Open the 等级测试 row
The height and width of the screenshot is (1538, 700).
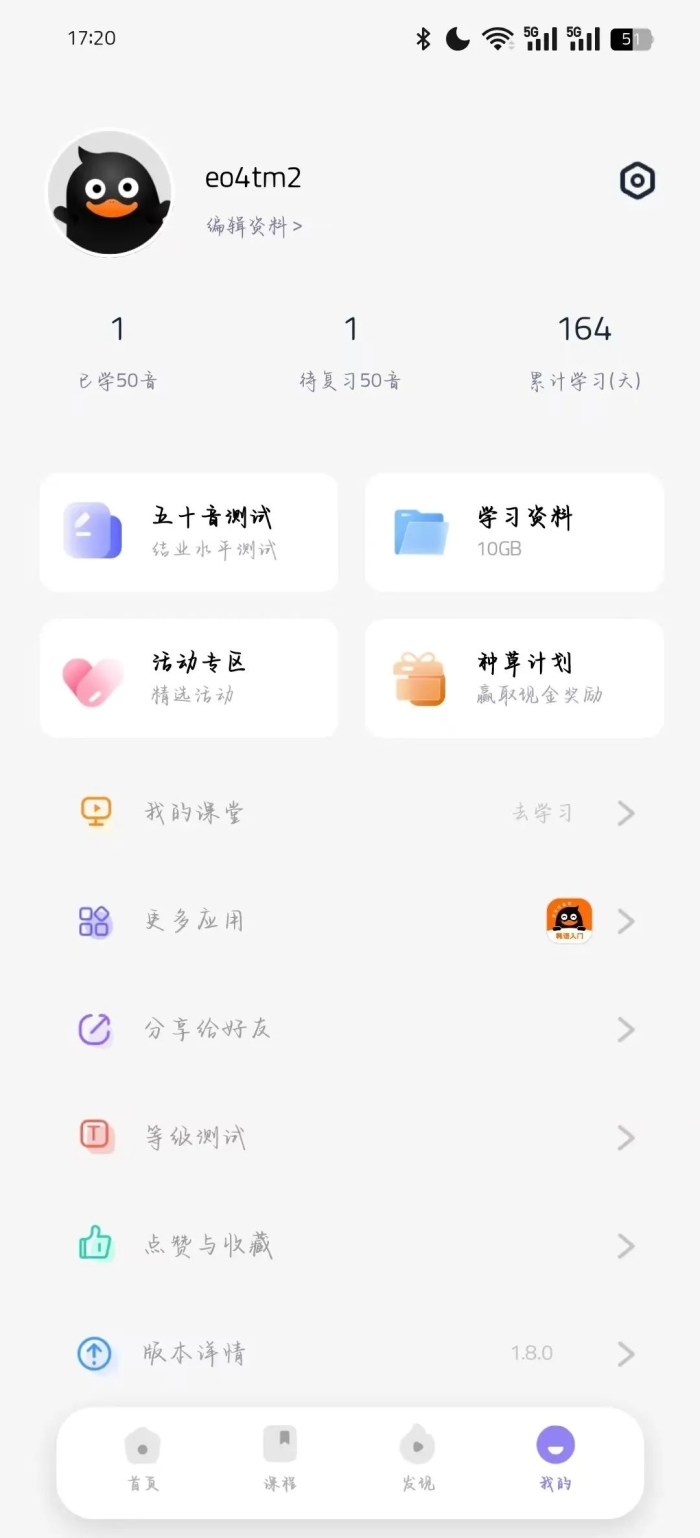click(x=350, y=1137)
